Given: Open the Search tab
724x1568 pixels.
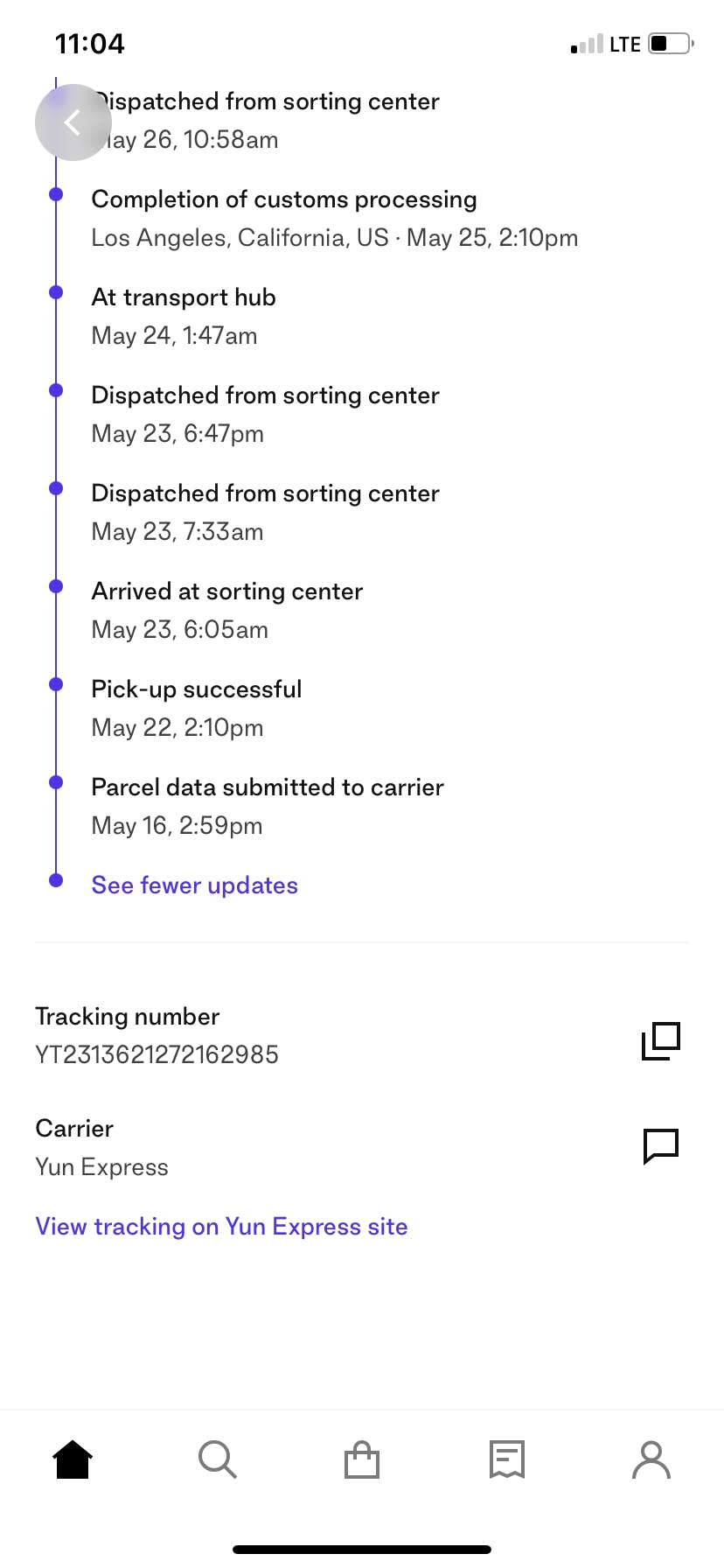Looking at the screenshot, I should [217, 1459].
